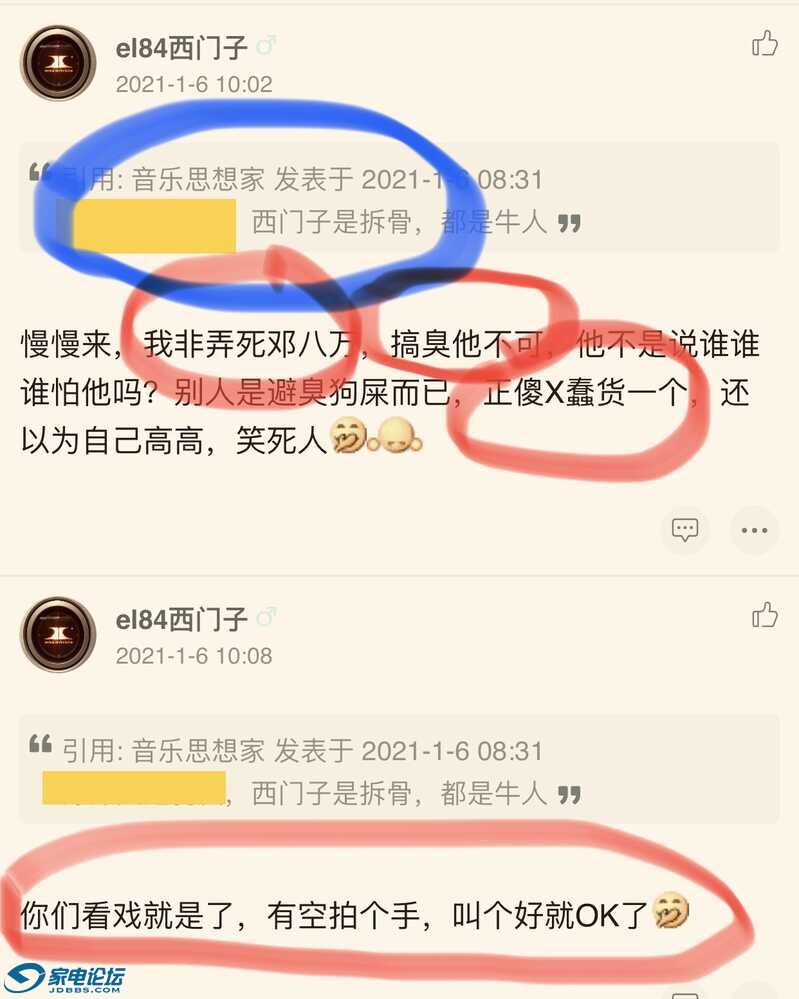
Task: Reply to the 10:02 post via comment icon
Action: coord(685,530)
